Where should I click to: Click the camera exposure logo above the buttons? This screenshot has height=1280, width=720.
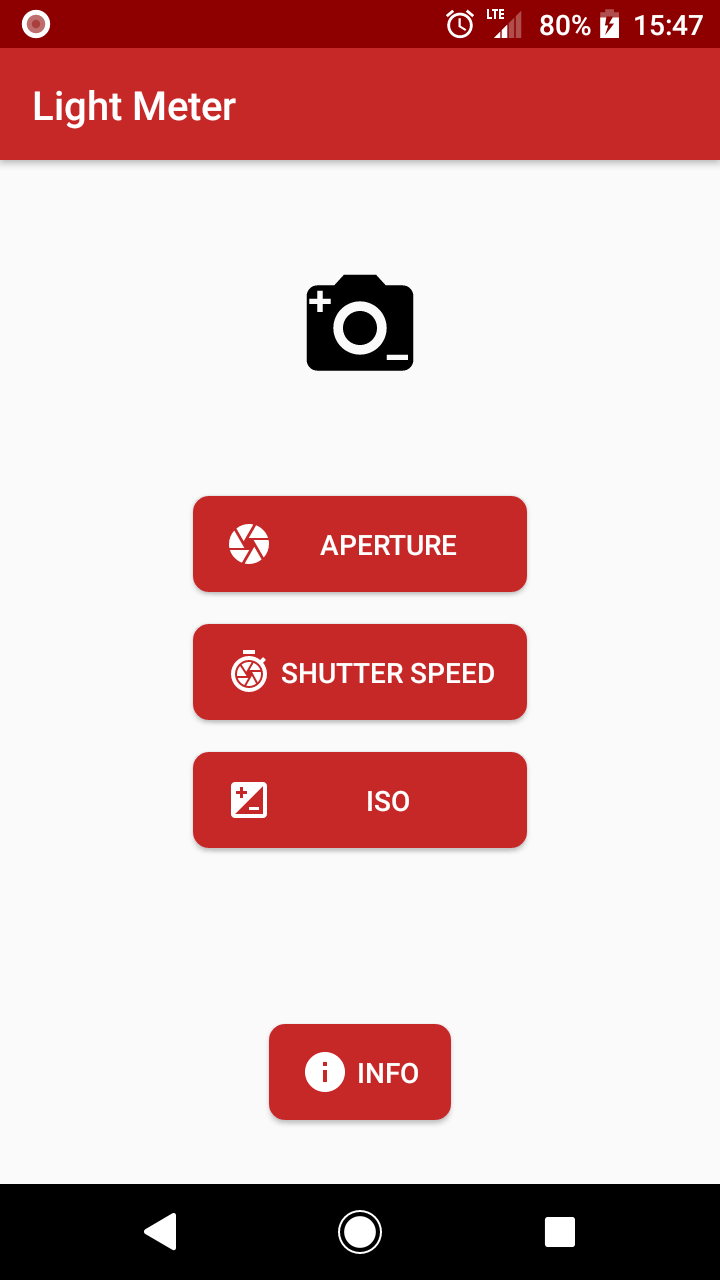pyautogui.click(x=360, y=322)
